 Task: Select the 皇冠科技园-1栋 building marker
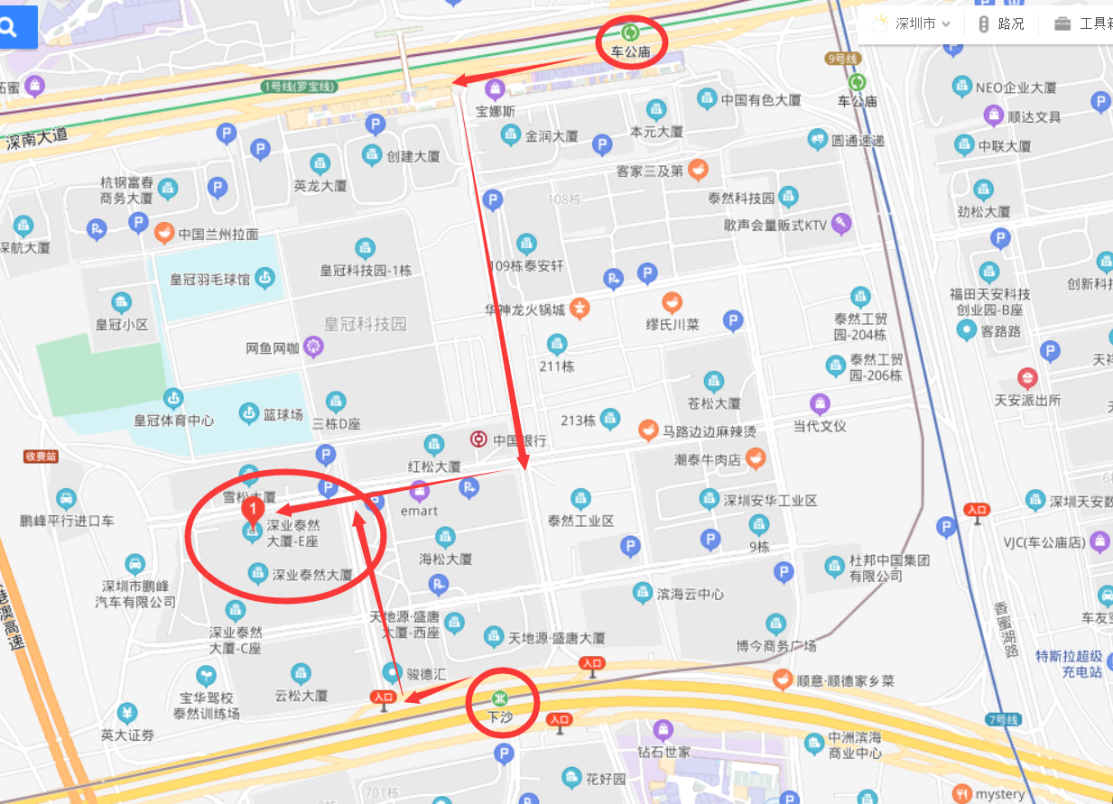[x=365, y=248]
